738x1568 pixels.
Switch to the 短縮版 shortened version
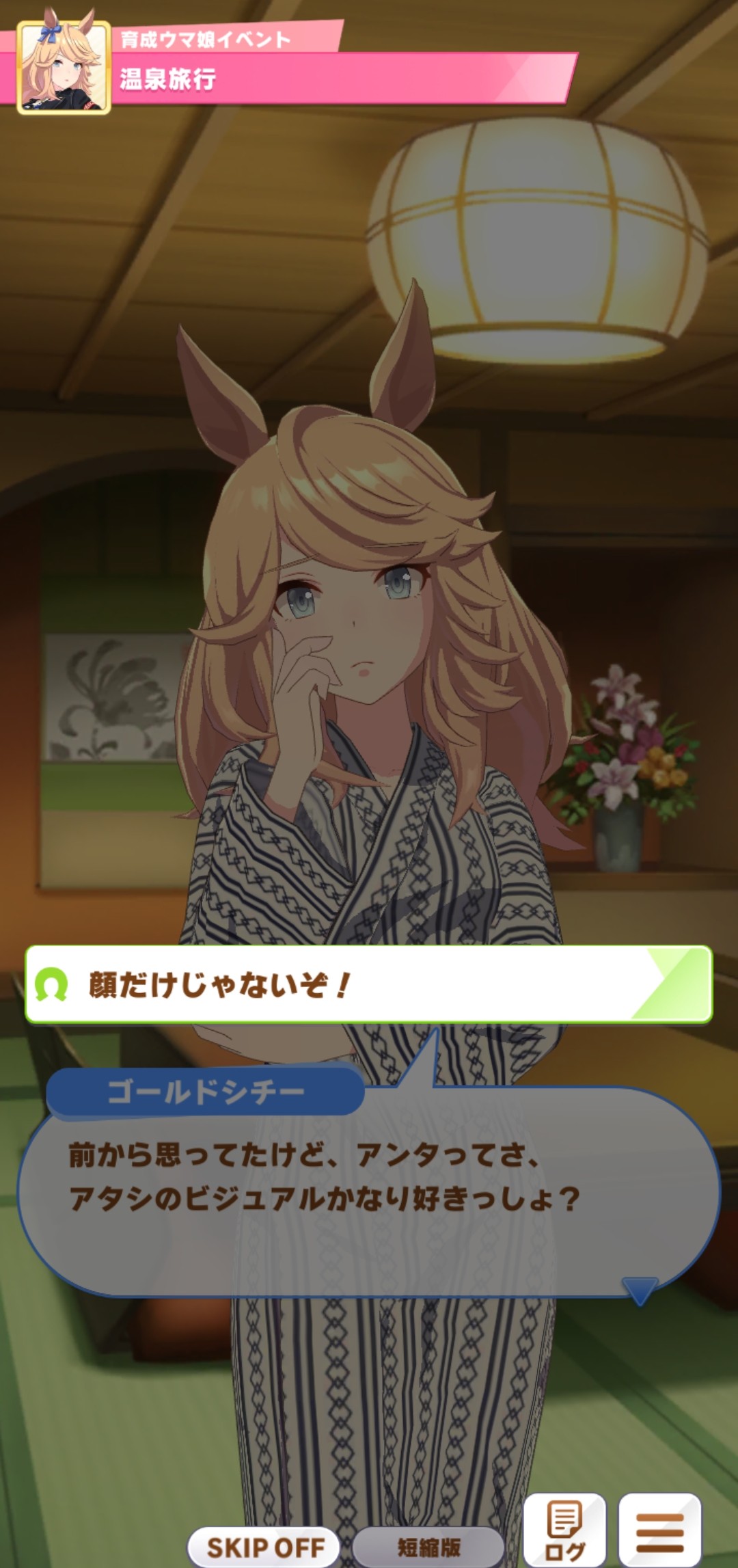(429, 1547)
